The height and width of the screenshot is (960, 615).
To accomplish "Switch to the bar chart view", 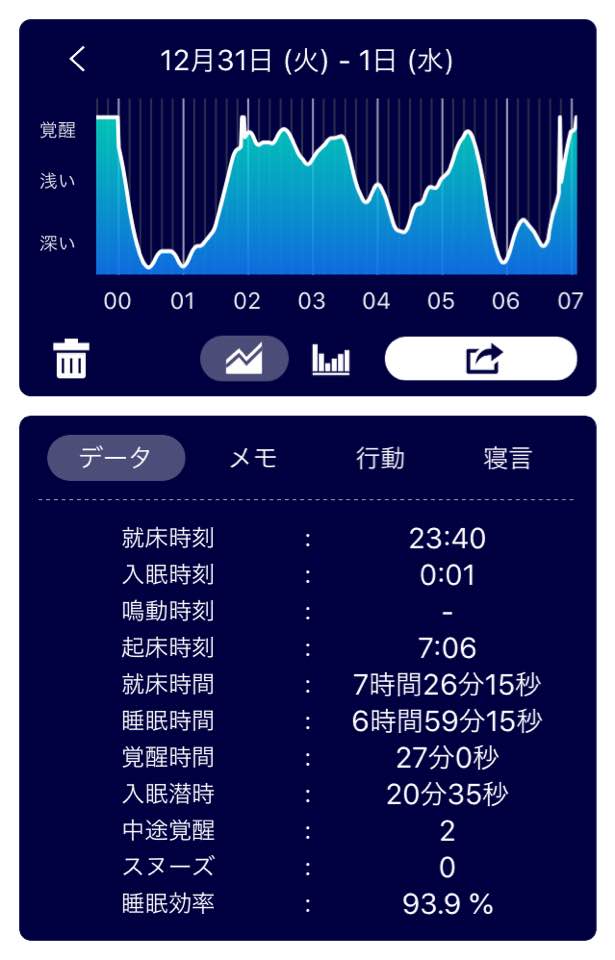I will coord(331,359).
